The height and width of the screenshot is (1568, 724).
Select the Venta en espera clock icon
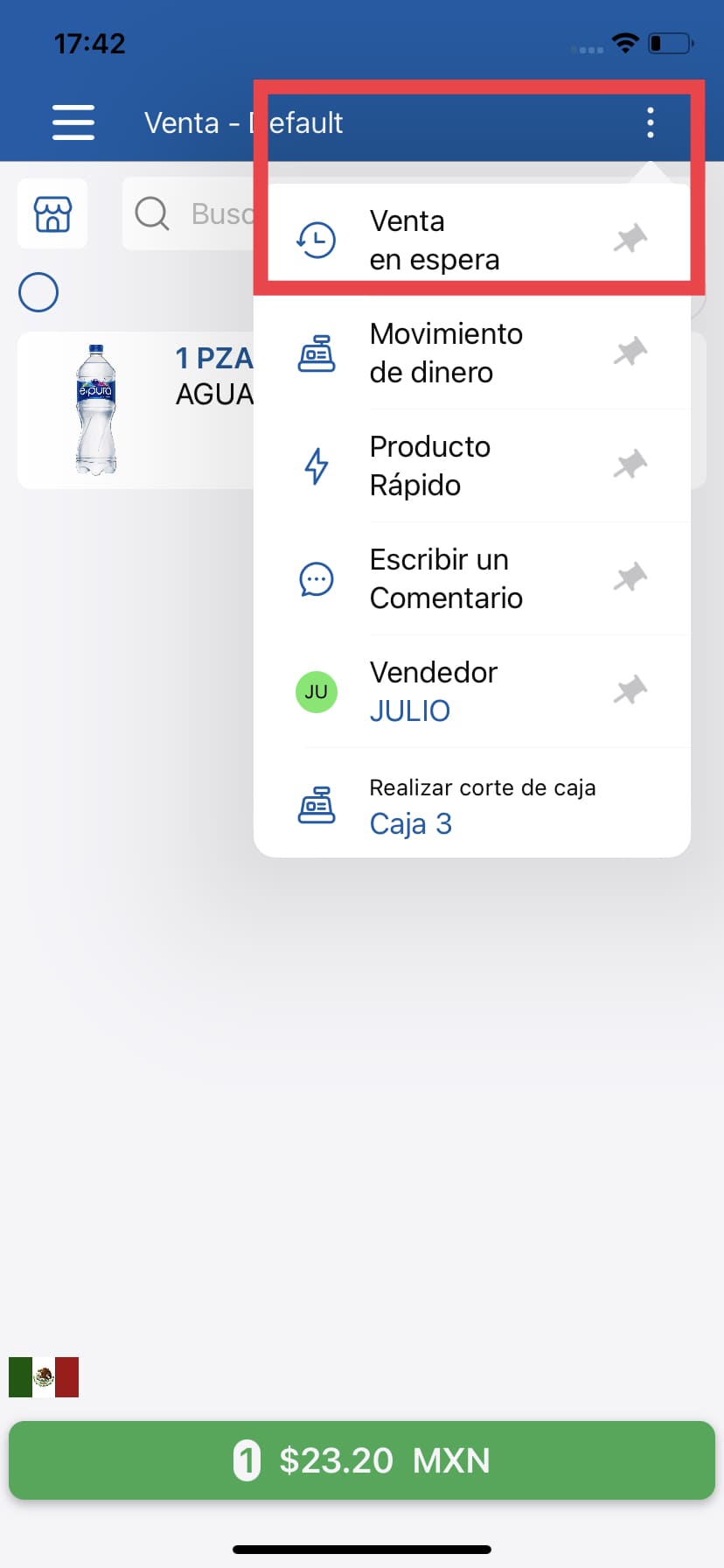[x=317, y=239]
